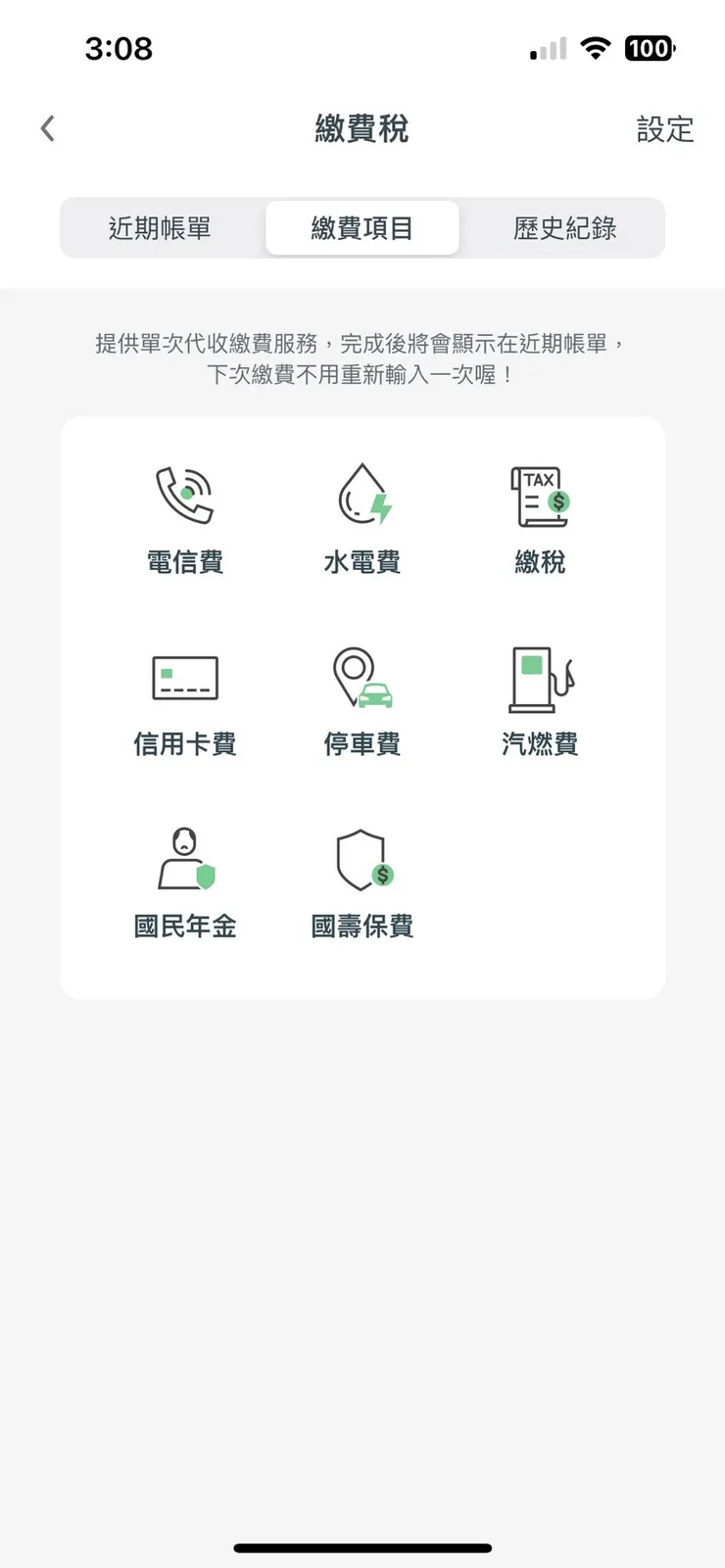Tap the back chevron at top left

(47, 128)
